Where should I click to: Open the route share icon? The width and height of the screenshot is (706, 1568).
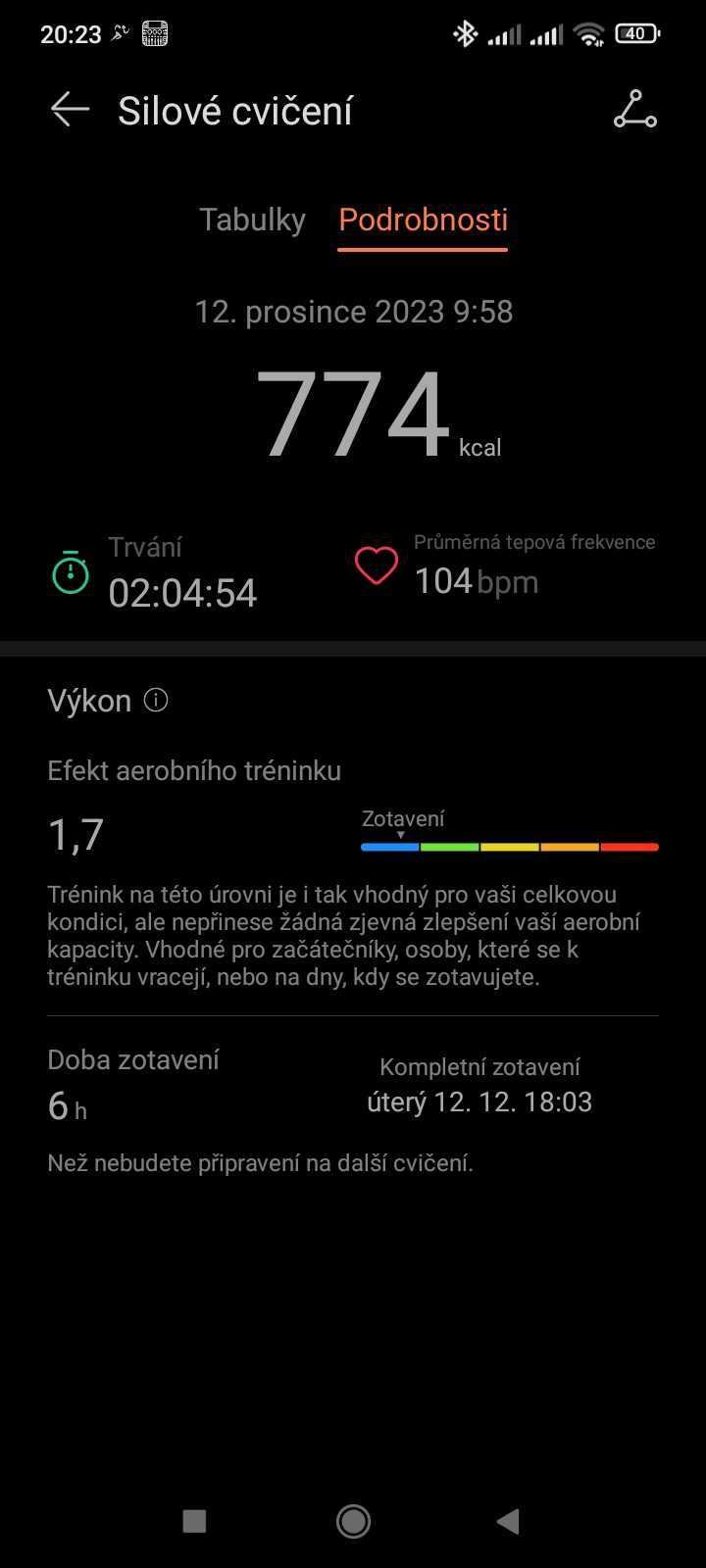click(635, 110)
